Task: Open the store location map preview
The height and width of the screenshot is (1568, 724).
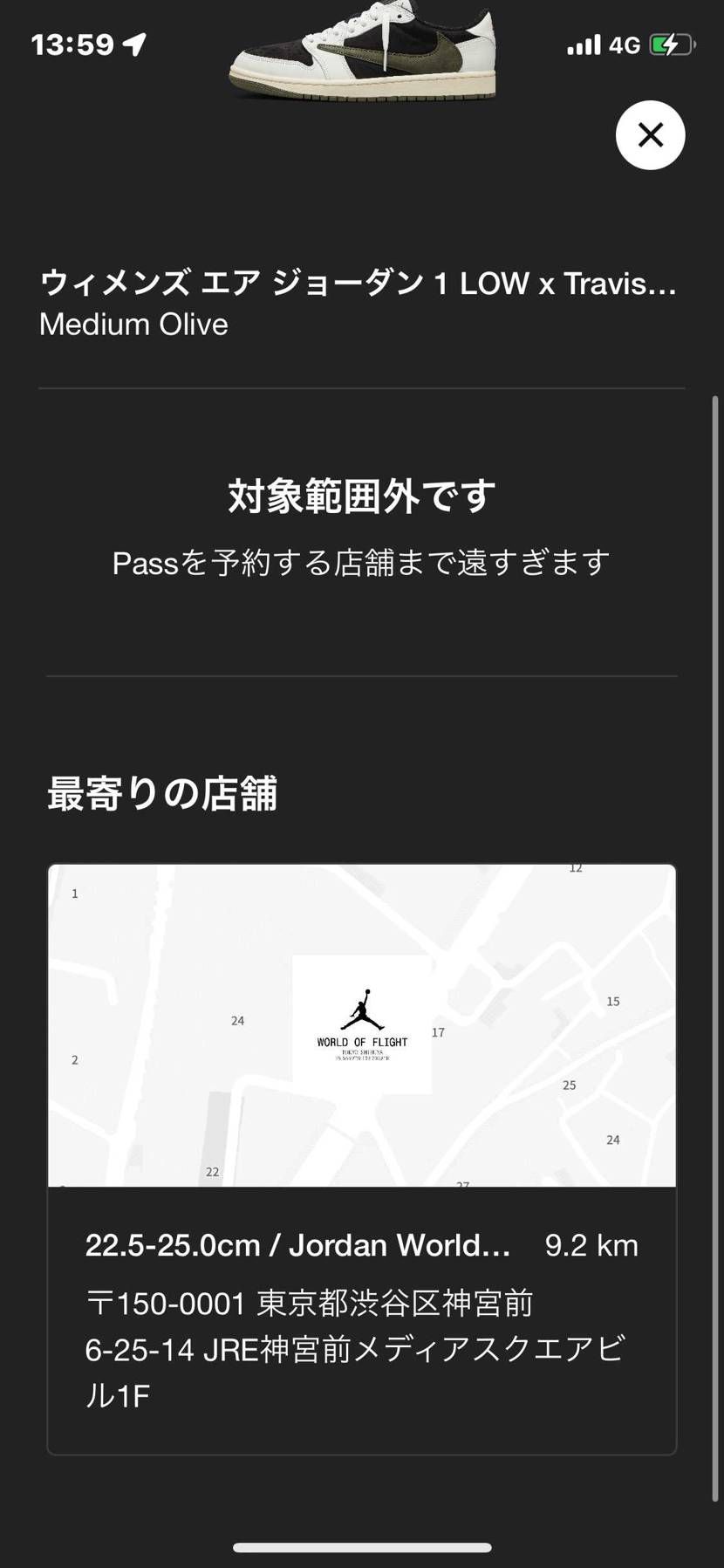Action: (x=362, y=1025)
